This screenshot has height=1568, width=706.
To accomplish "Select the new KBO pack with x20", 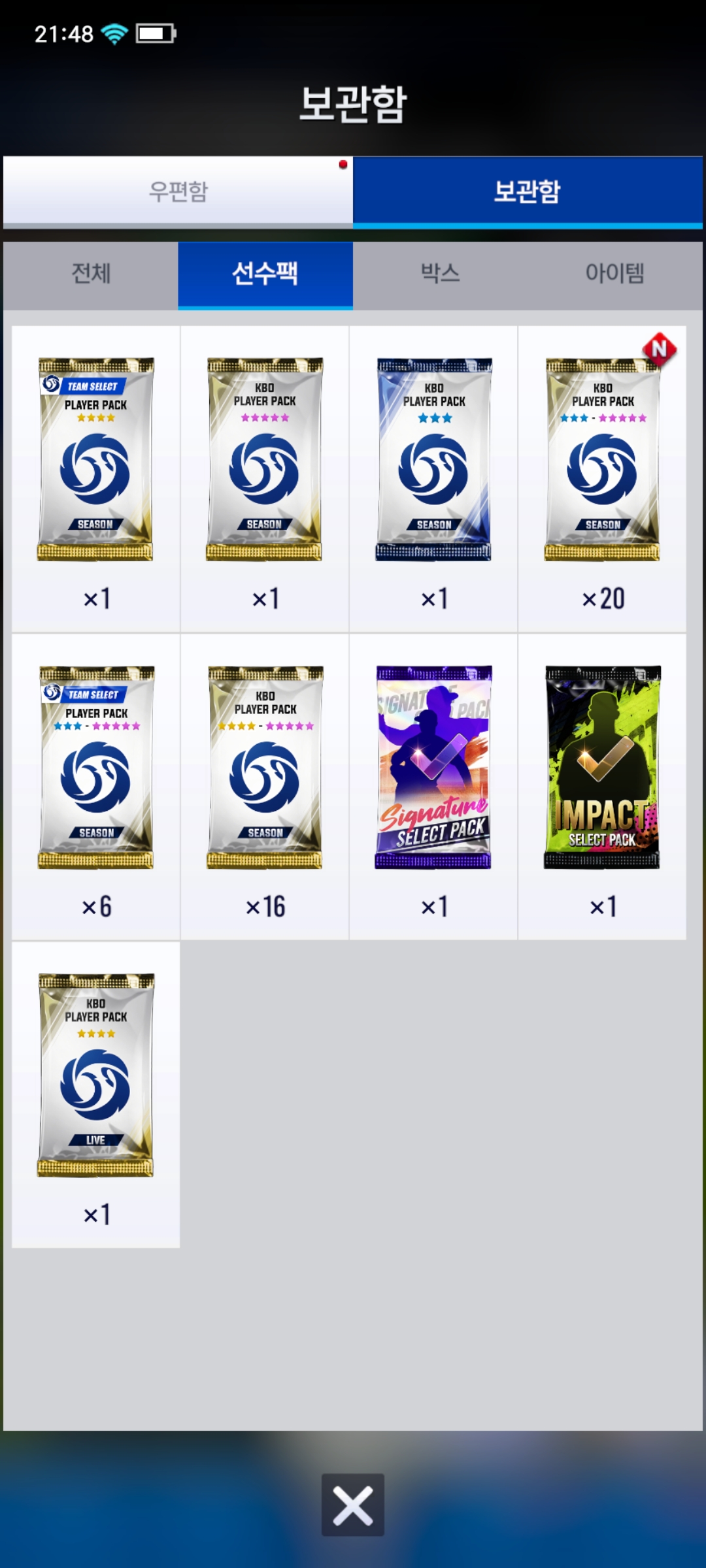I will [602, 459].
